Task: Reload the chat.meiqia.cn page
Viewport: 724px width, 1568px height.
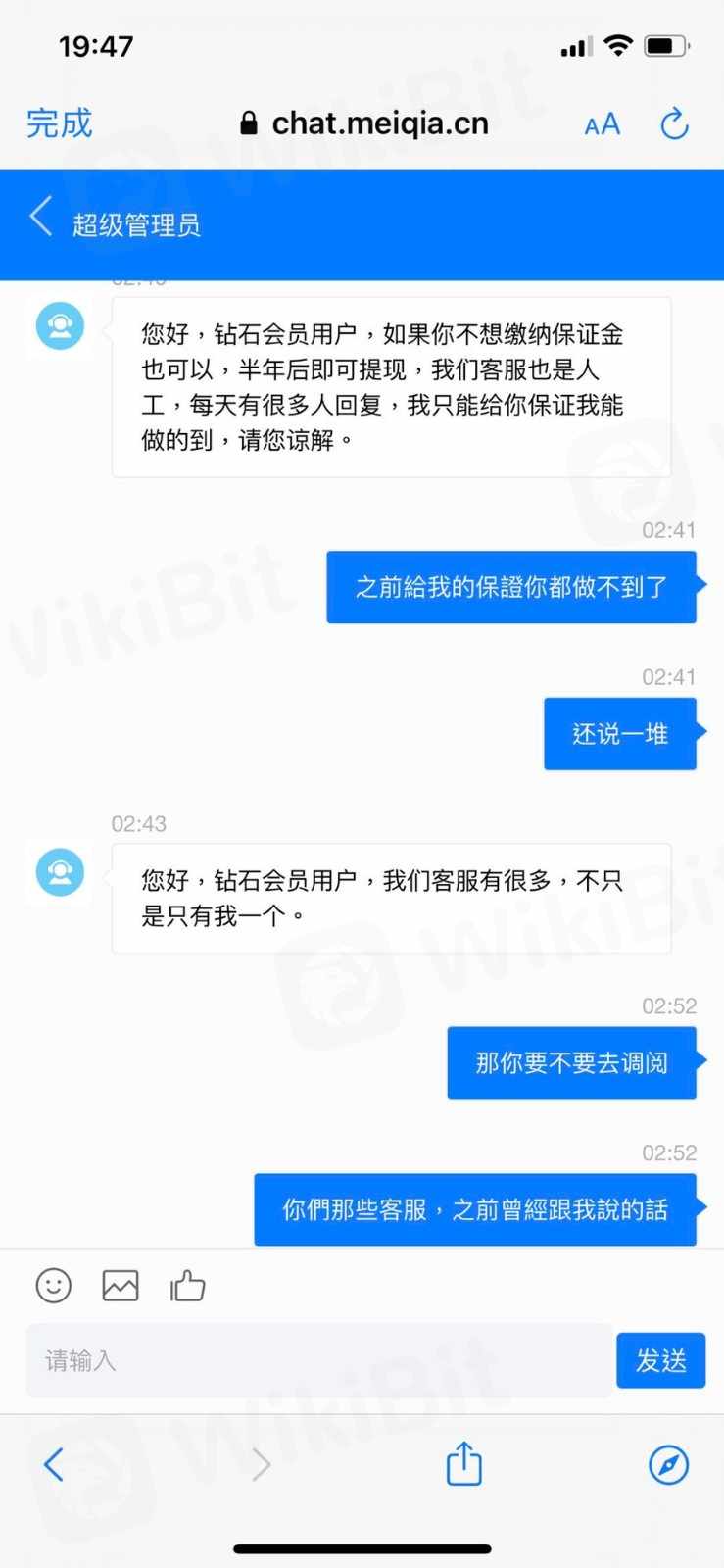Action: point(674,124)
